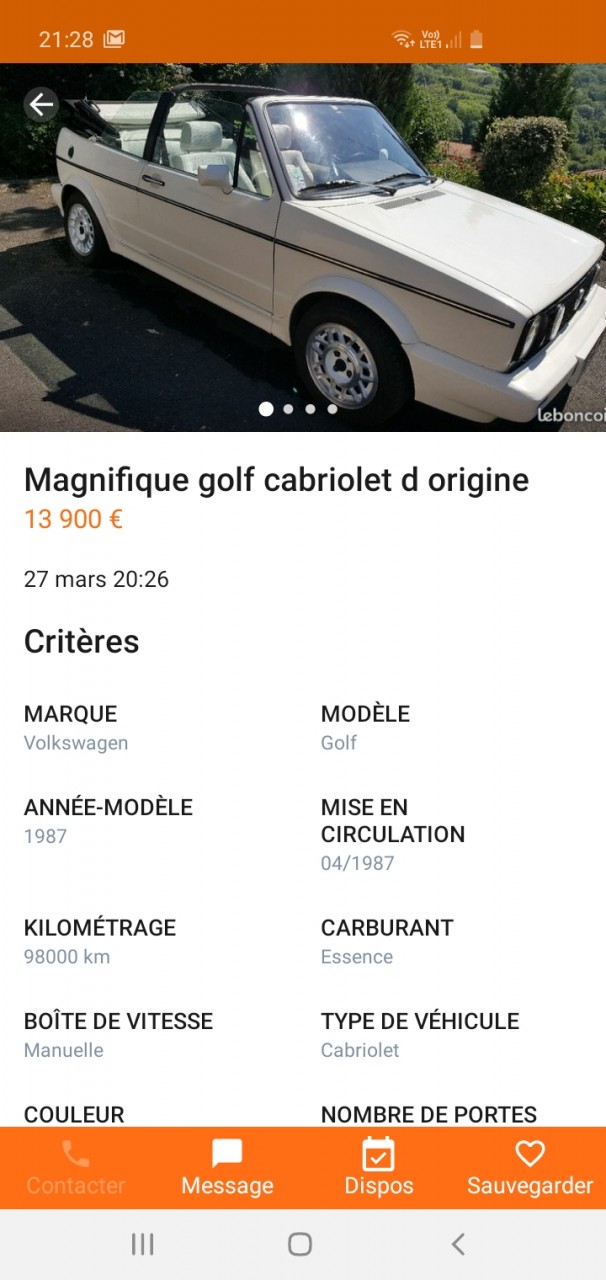
Task: Check seller availability with Dispos
Action: point(379,1168)
